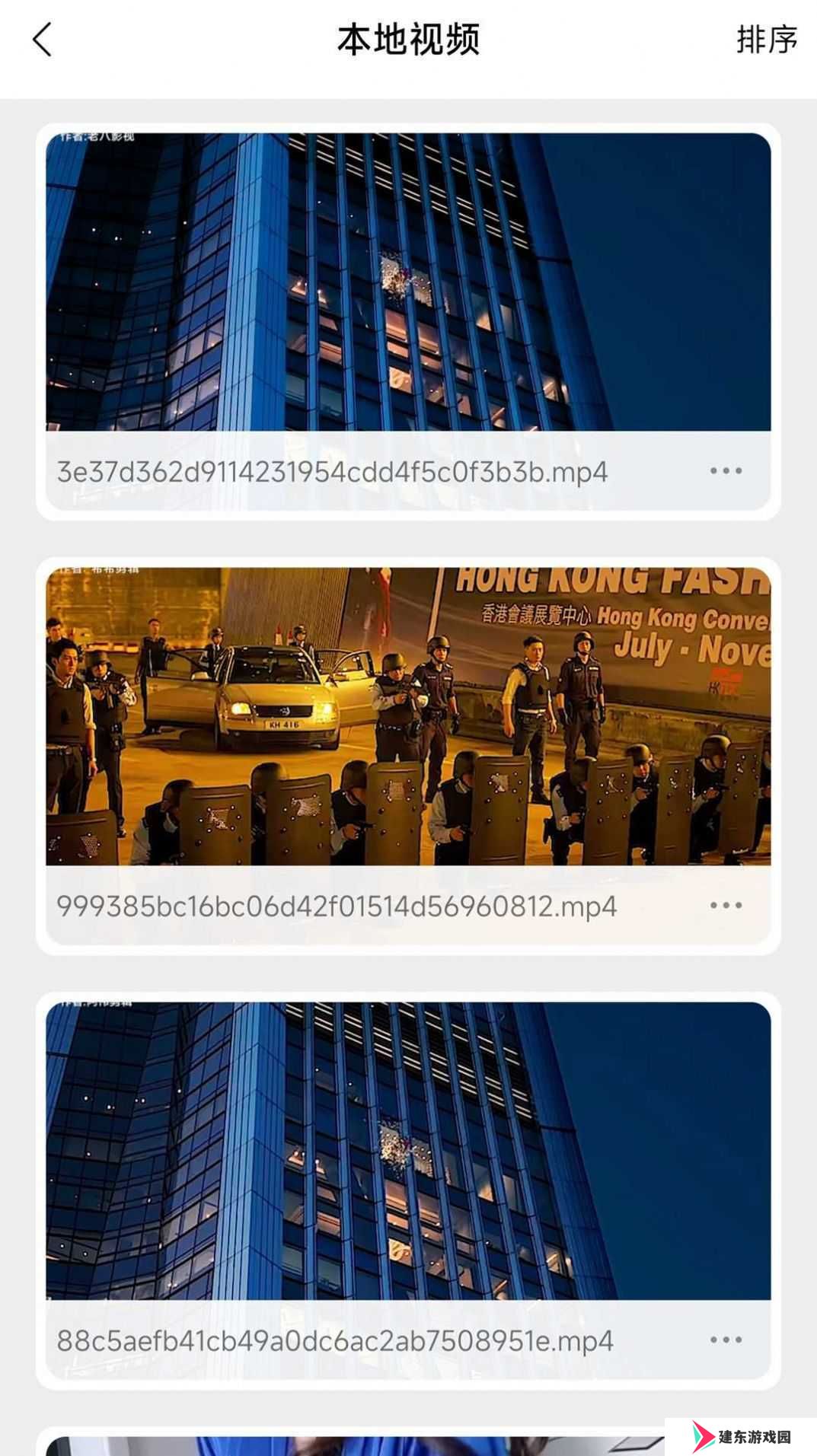The image size is (817, 1456).
Task: Open the 排序 sort options
Action: (766, 40)
